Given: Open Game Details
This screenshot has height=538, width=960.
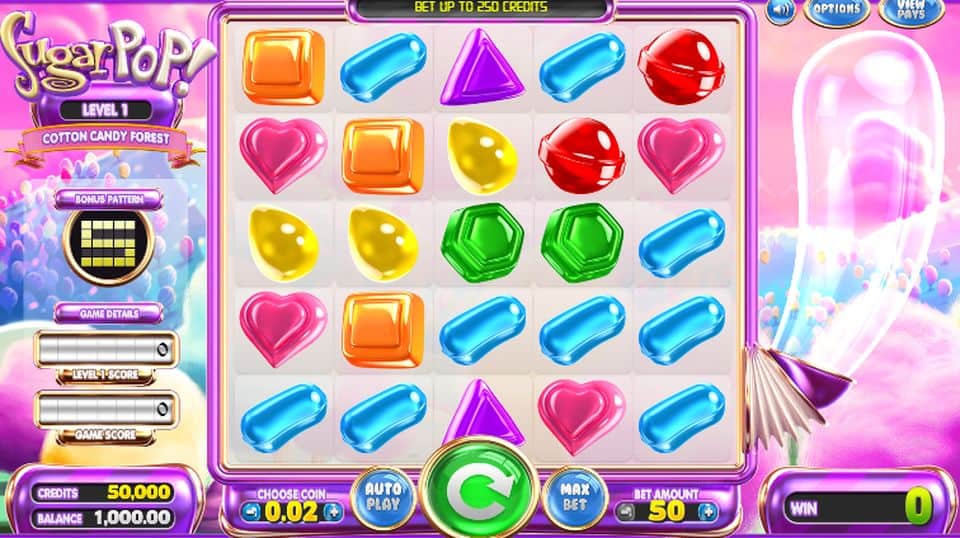Looking at the screenshot, I should 109,313.
